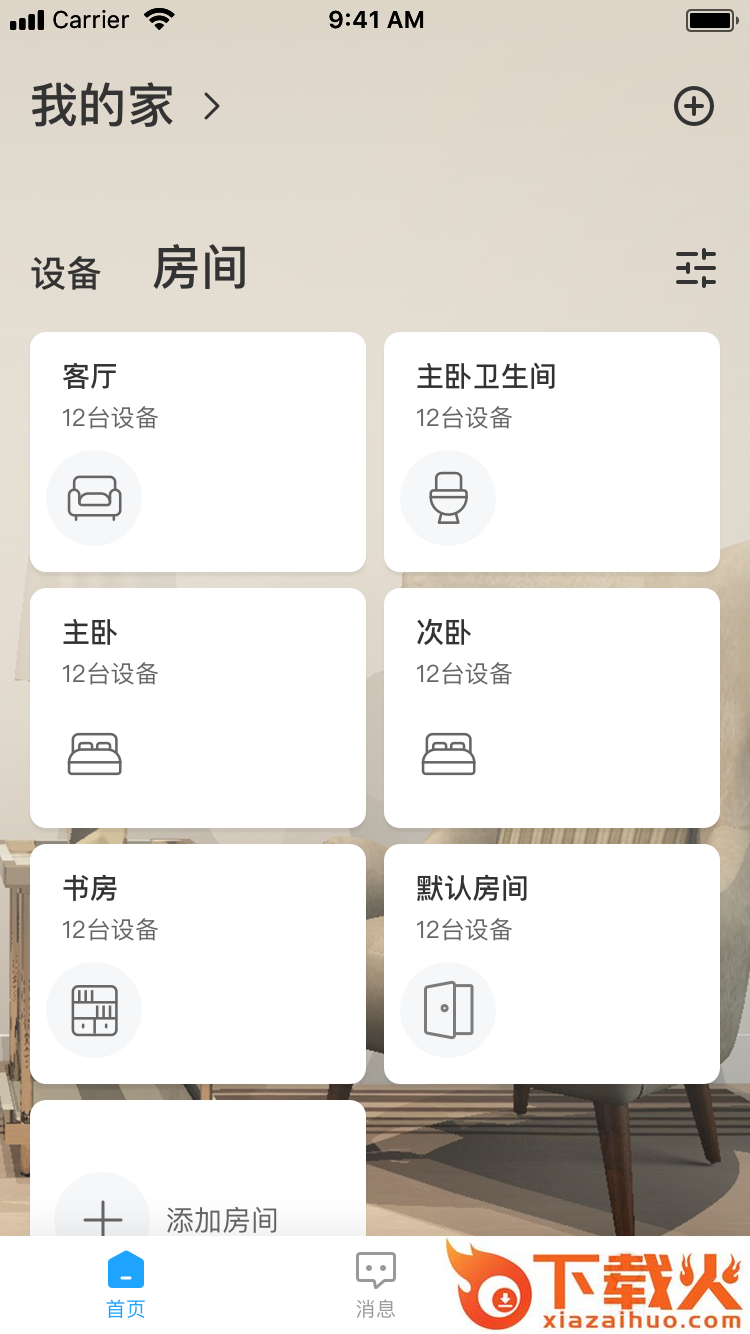This screenshot has height=1334, width=750.
Task: Switch to the 设备 tab
Action: tap(66, 273)
